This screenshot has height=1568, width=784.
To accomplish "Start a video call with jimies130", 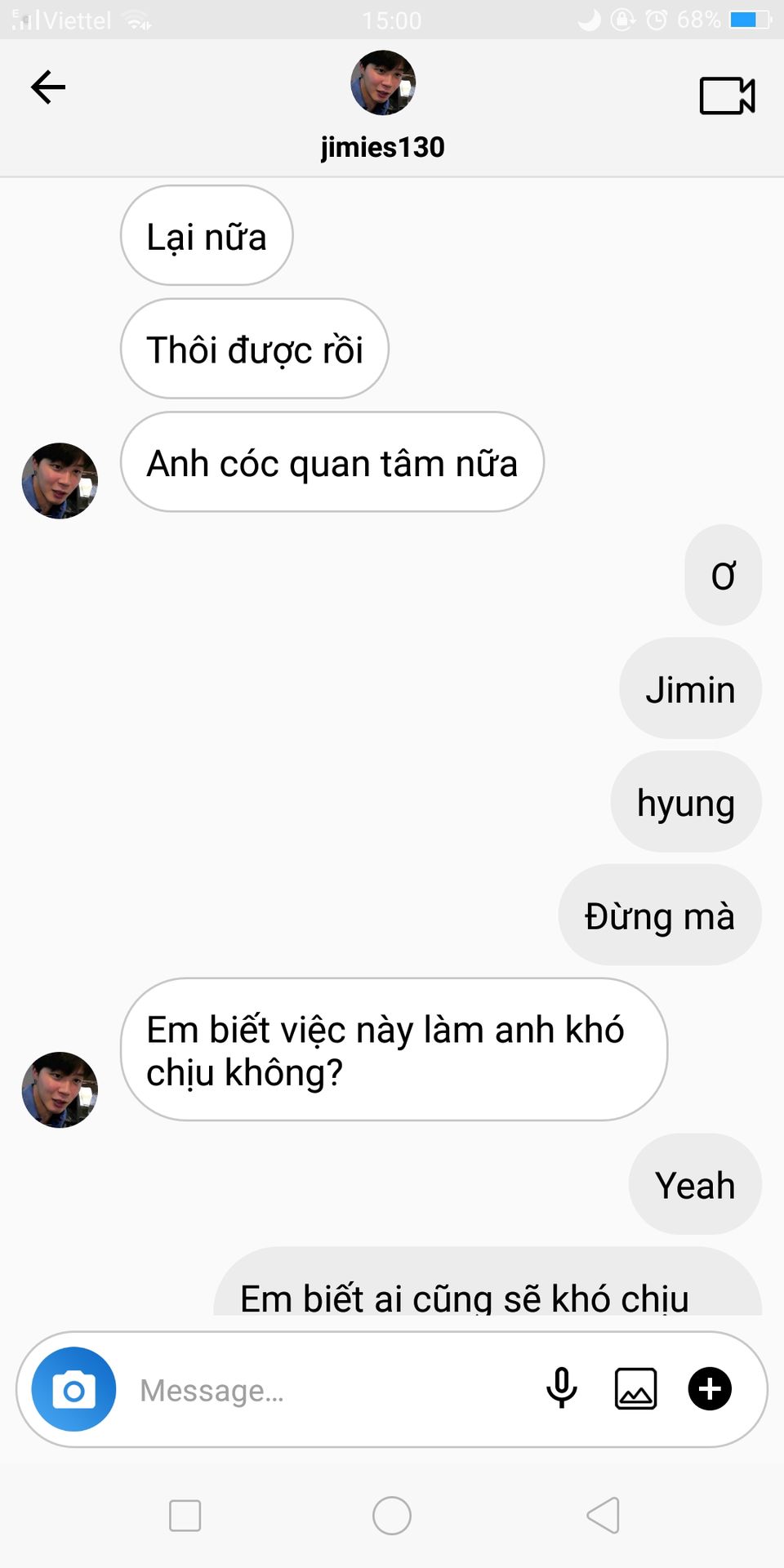I will tap(727, 96).
